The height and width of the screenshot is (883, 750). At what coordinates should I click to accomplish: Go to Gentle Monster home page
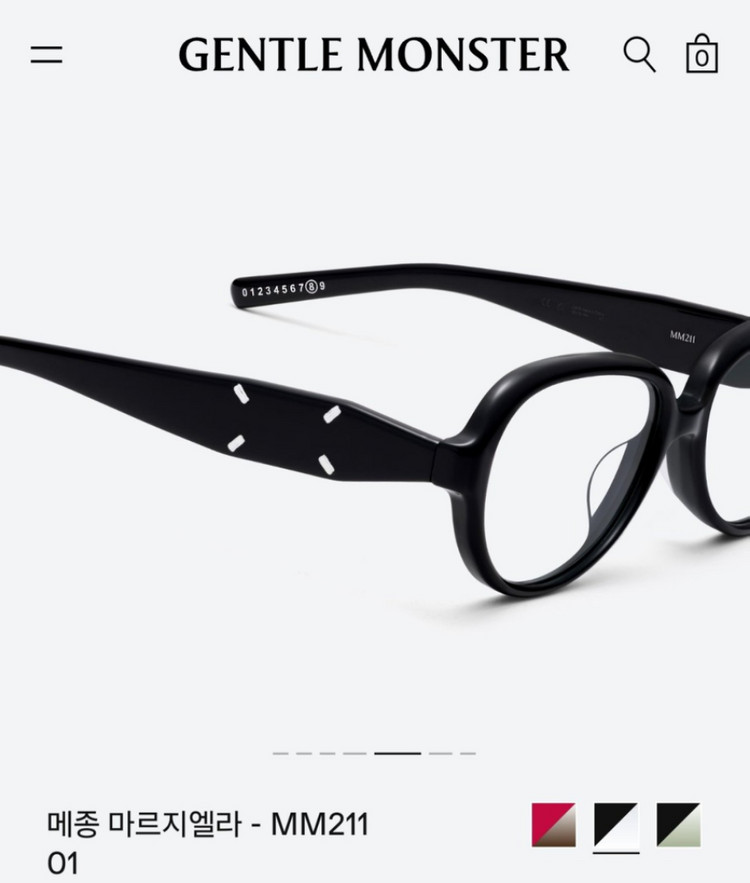click(x=374, y=54)
